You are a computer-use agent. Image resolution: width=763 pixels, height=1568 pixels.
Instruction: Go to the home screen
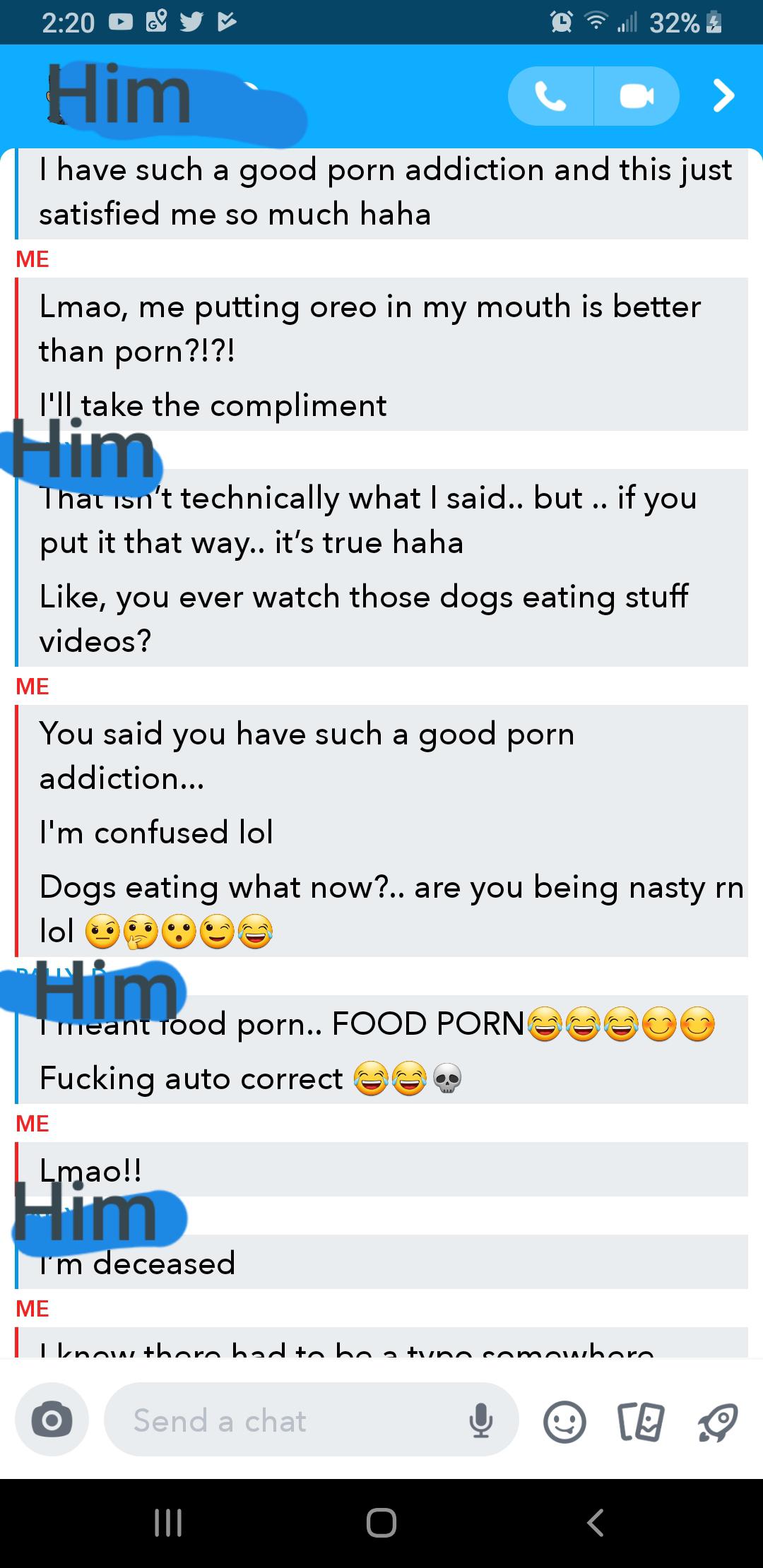pyautogui.click(x=381, y=1523)
